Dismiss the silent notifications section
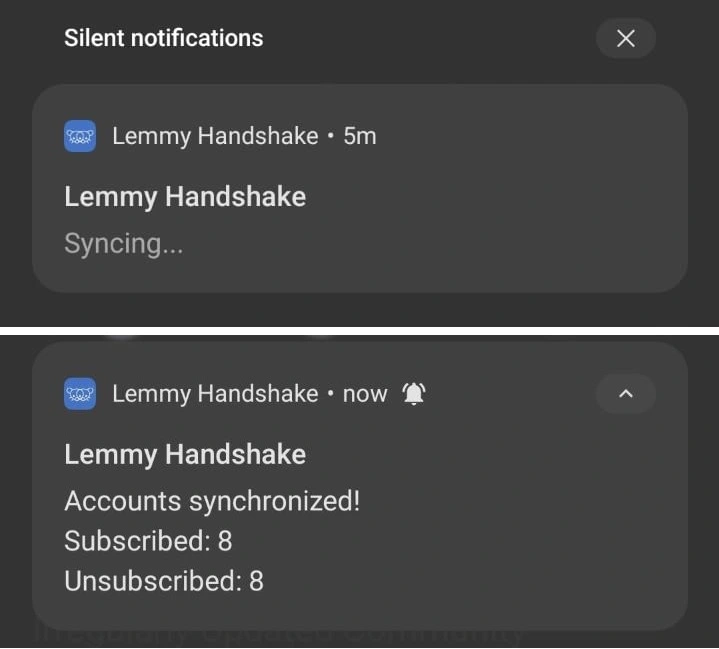The image size is (719, 649). point(625,38)
